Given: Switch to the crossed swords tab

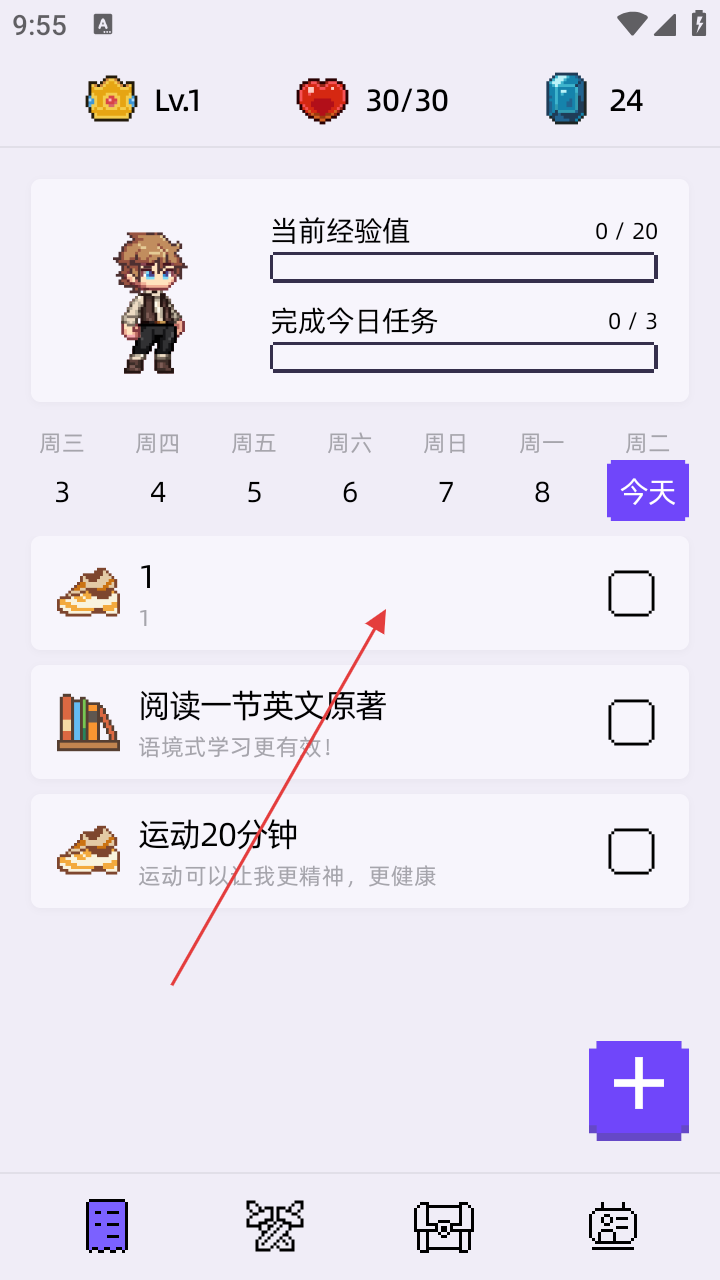Looking at the screenshot, I should click(x=275, y=1226).
